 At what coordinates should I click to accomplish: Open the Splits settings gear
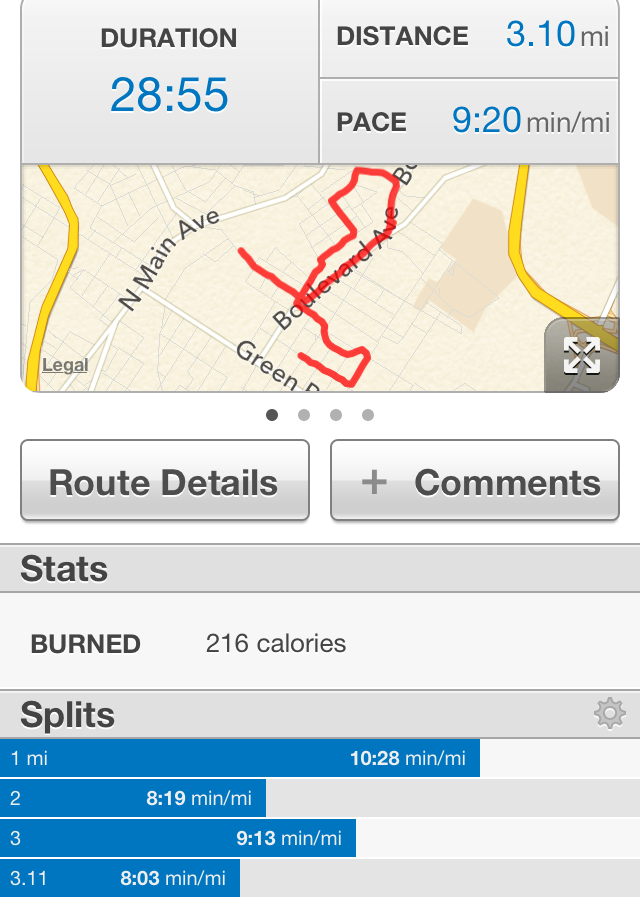tap(609, 714)
